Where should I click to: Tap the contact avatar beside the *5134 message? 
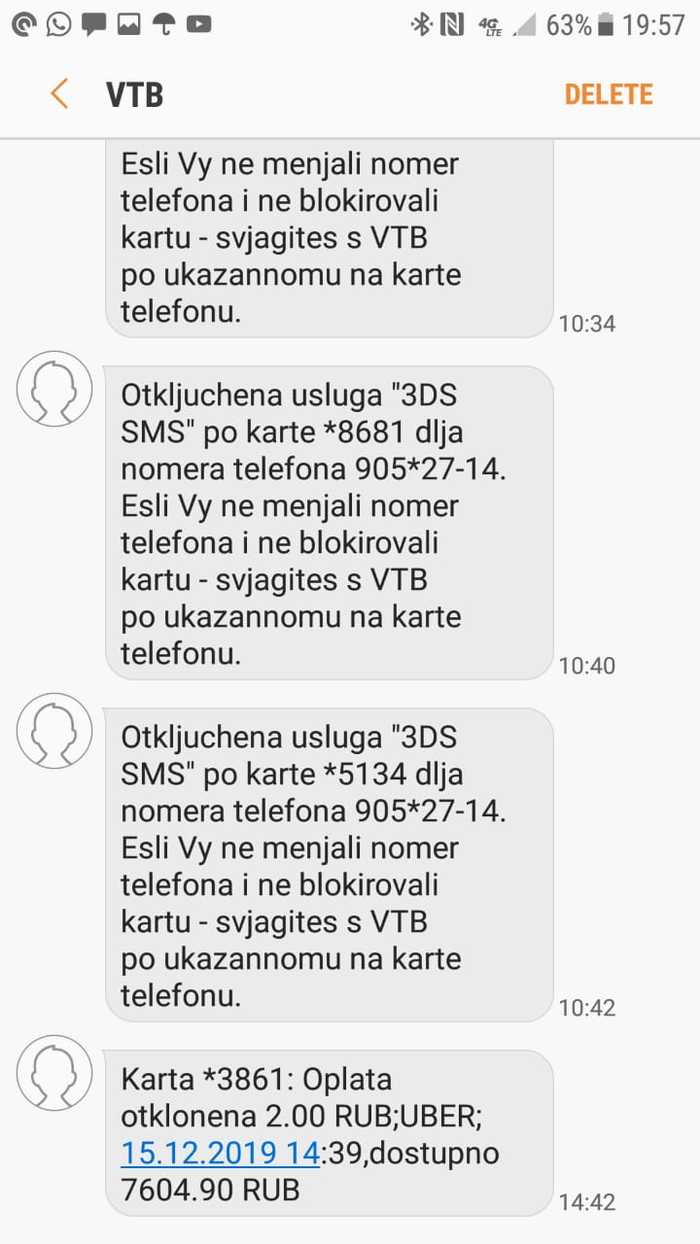pos(54,730)
